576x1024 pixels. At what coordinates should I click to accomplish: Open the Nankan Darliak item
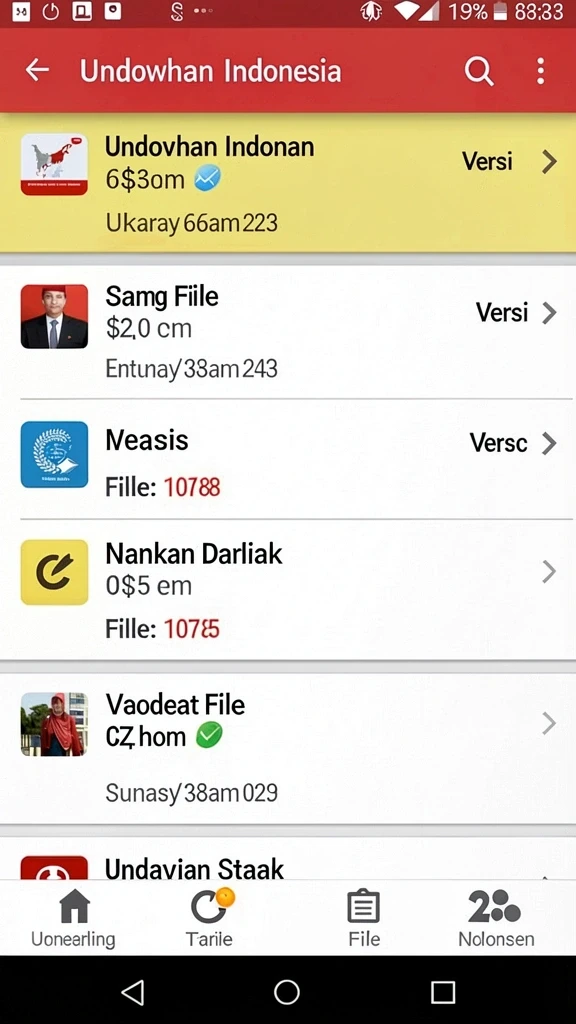(x=288, y=590)
